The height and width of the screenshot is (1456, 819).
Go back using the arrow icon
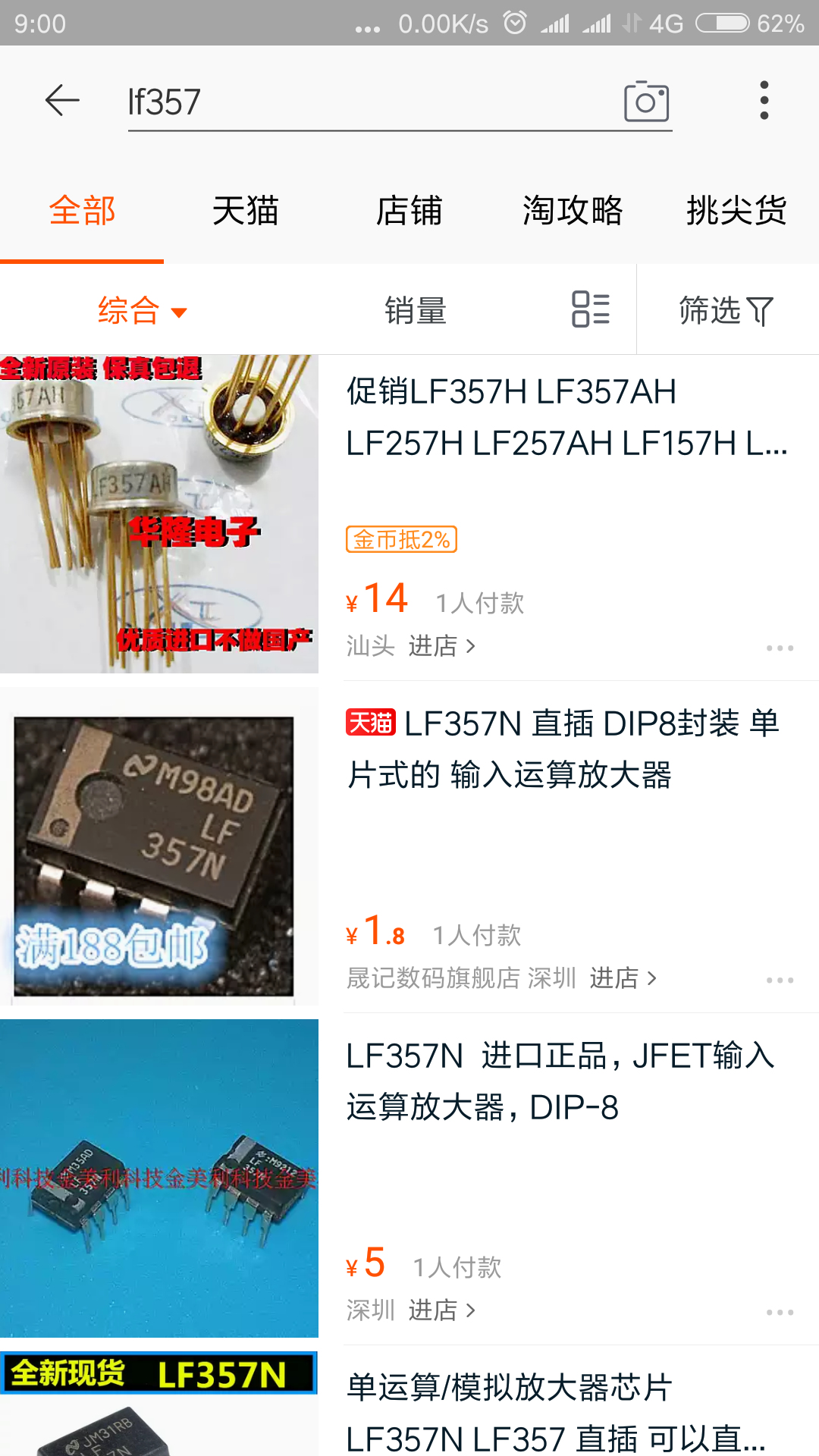click(62, 101)
